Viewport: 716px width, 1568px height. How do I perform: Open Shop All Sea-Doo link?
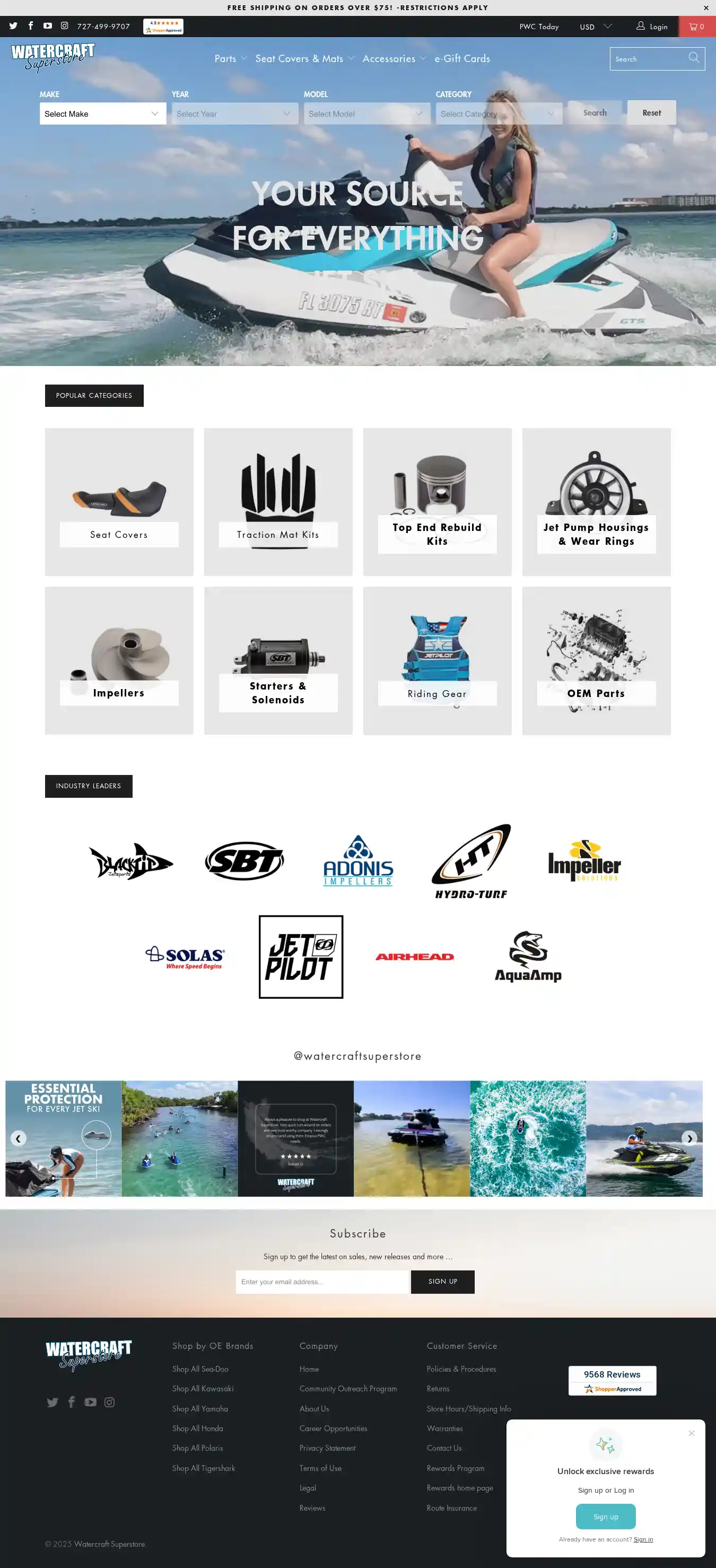click(200, 1369)
